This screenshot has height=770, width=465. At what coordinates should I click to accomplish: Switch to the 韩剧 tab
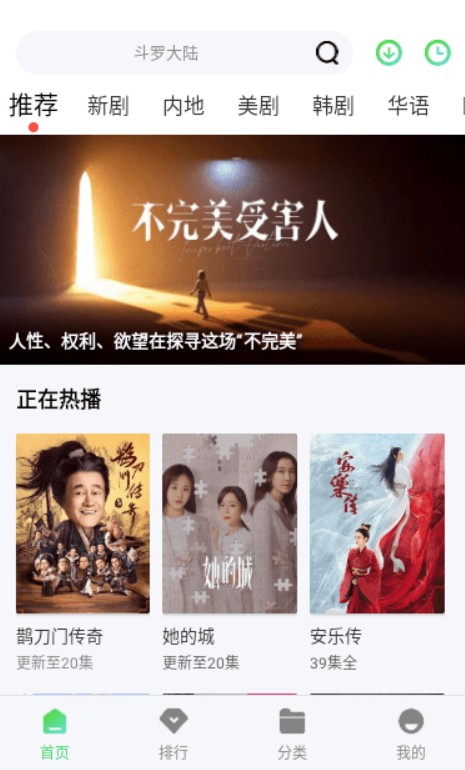(x=333, y=106)
